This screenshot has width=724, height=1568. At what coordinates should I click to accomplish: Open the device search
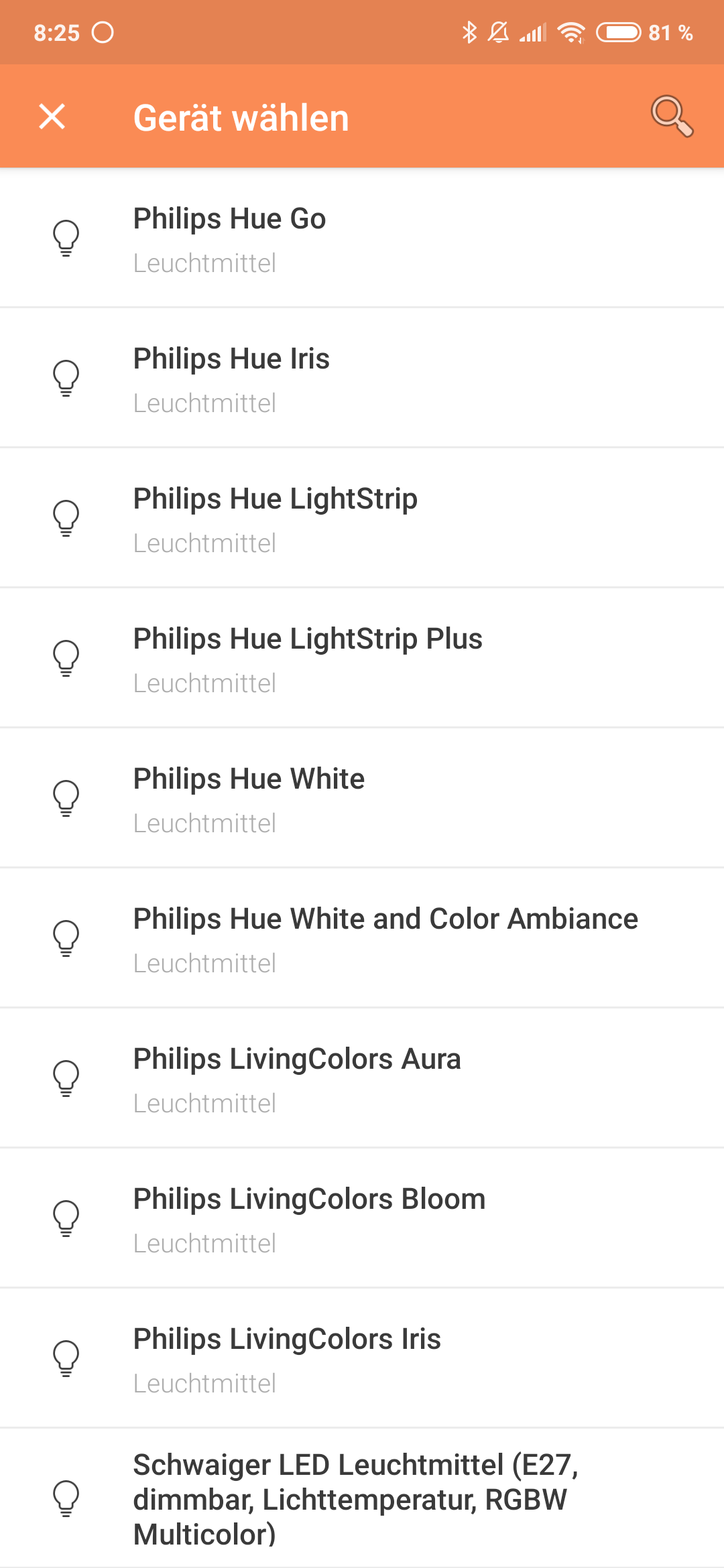[671, 117]
